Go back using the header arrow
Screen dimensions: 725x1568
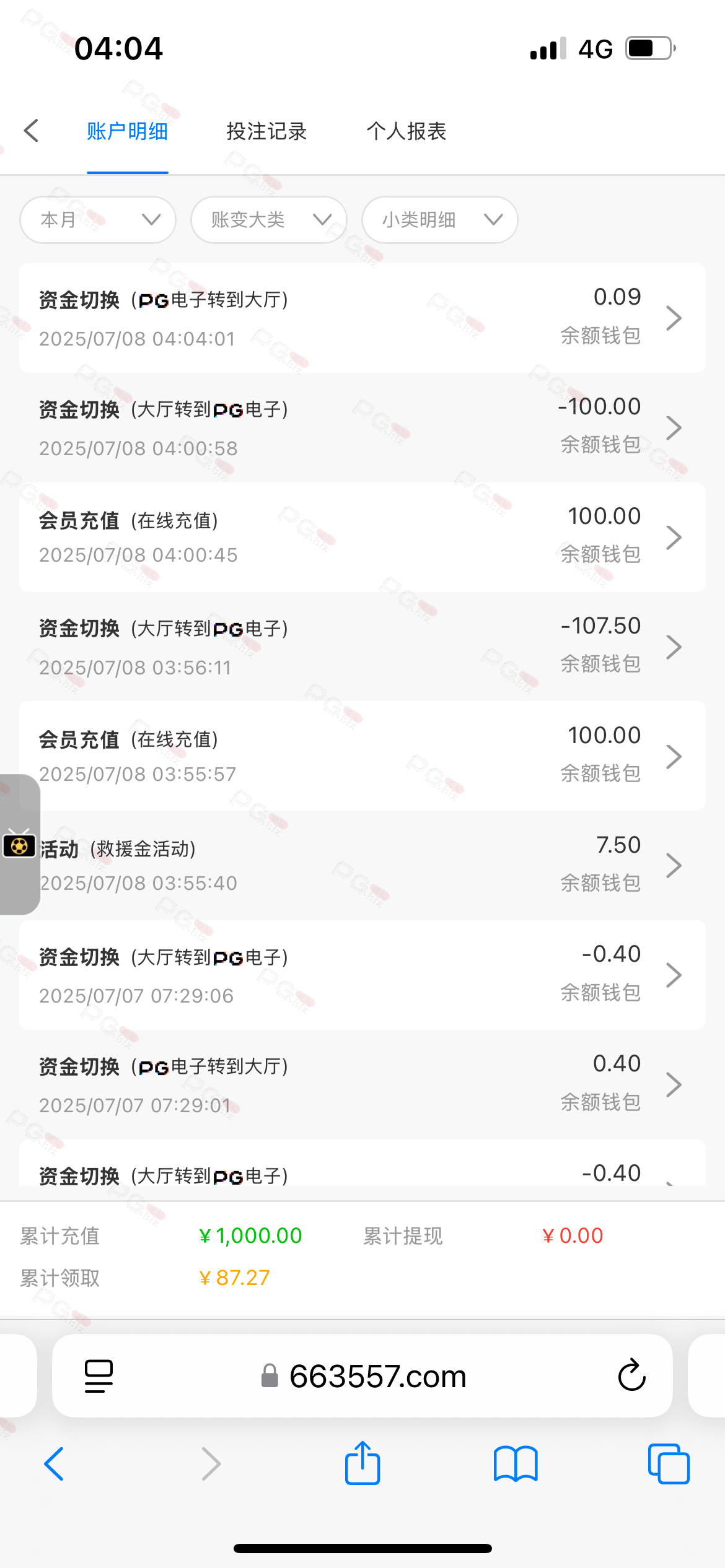click(x=32, y=131)
